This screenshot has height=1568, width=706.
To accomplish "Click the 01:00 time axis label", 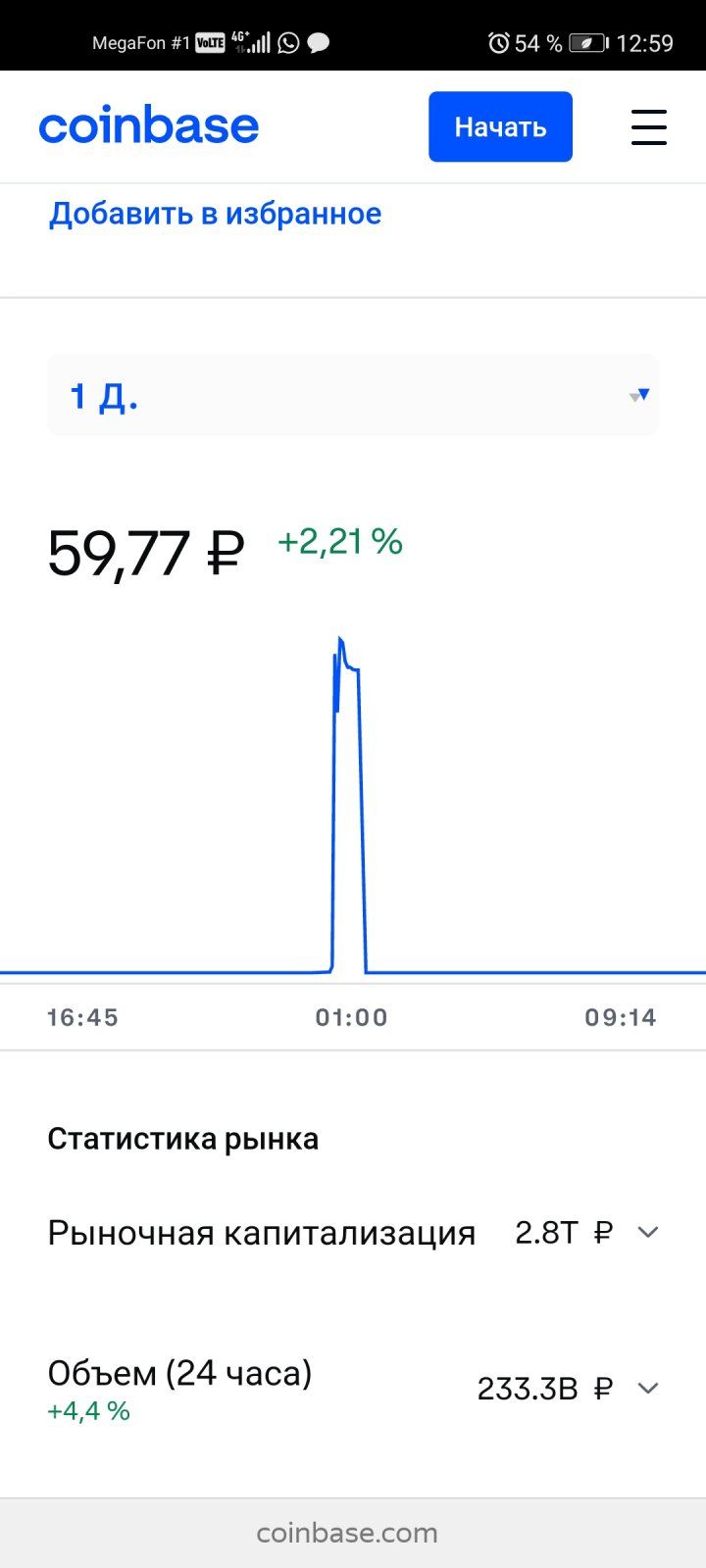I will [353, 1017].
